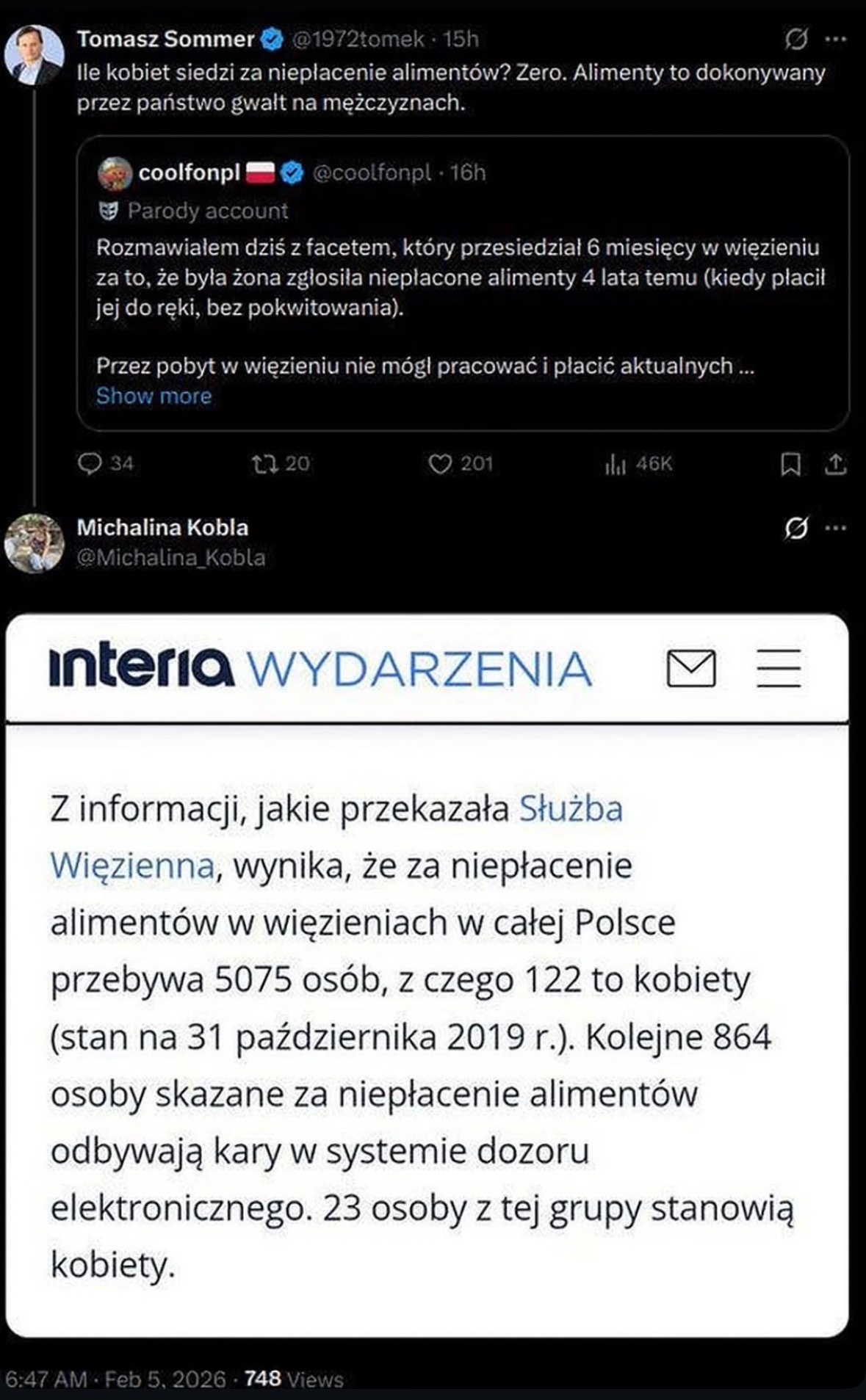Viewport: 866px width, 1400px height.
Task: Share Tomasz Sommer's post
Action: click(x=836, y=464)
